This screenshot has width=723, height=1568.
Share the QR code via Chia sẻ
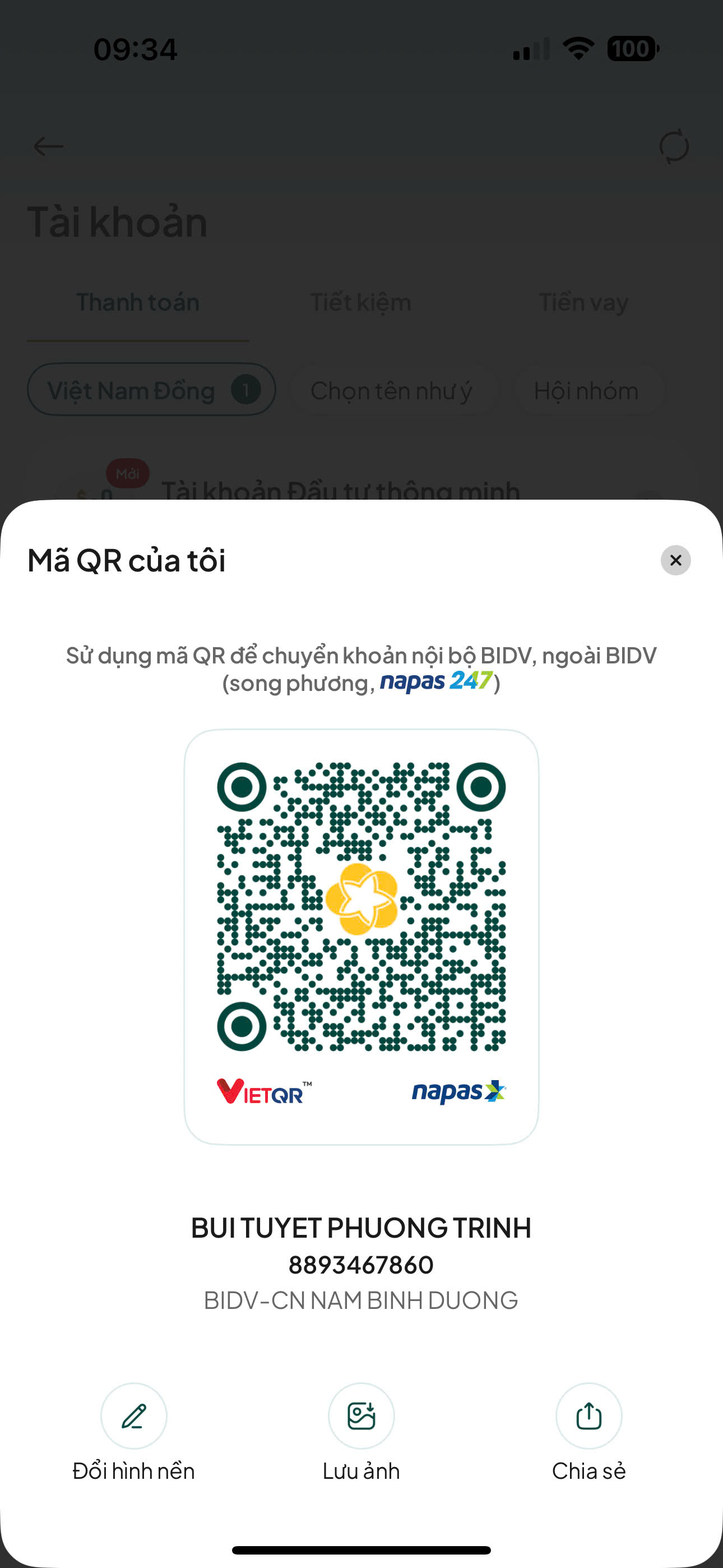588,1416
